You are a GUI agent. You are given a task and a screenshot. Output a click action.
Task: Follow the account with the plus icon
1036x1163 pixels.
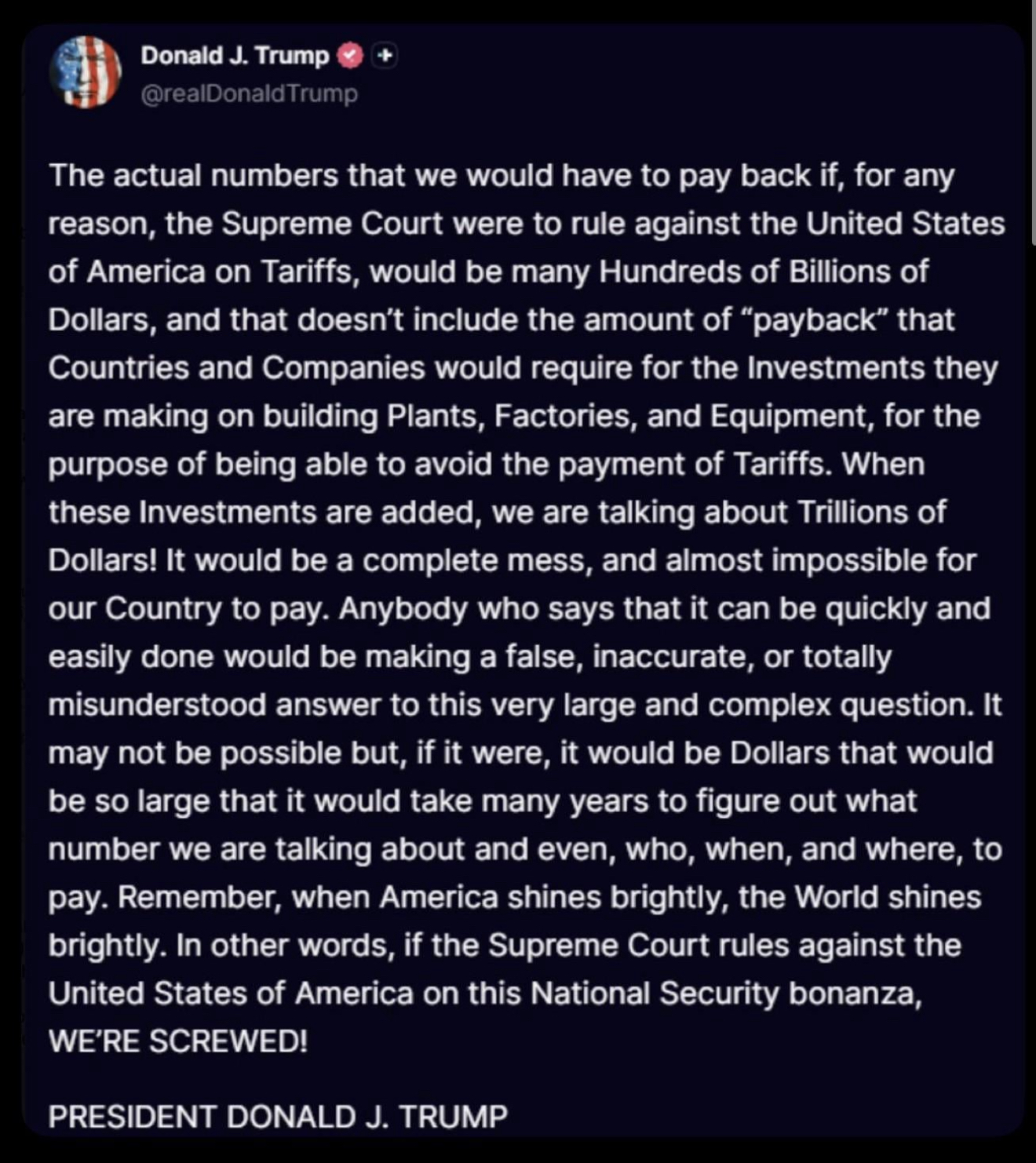[x=384, y=56]
